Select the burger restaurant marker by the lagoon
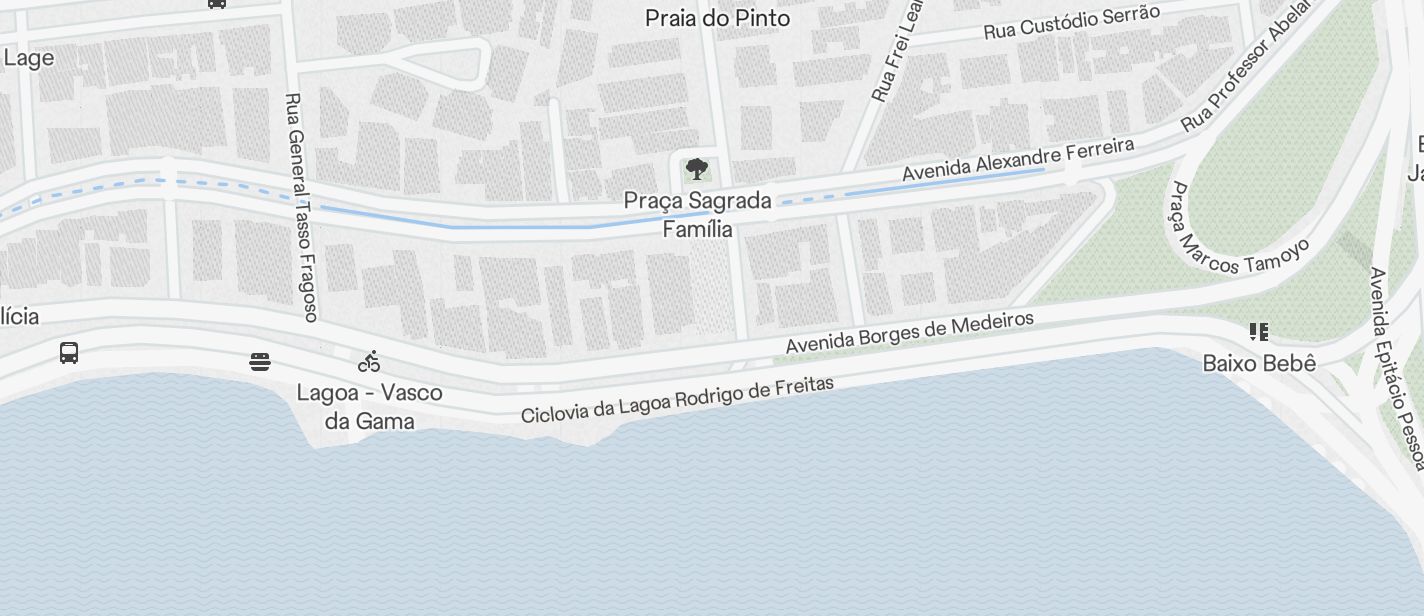 click(x=260, y=362)
